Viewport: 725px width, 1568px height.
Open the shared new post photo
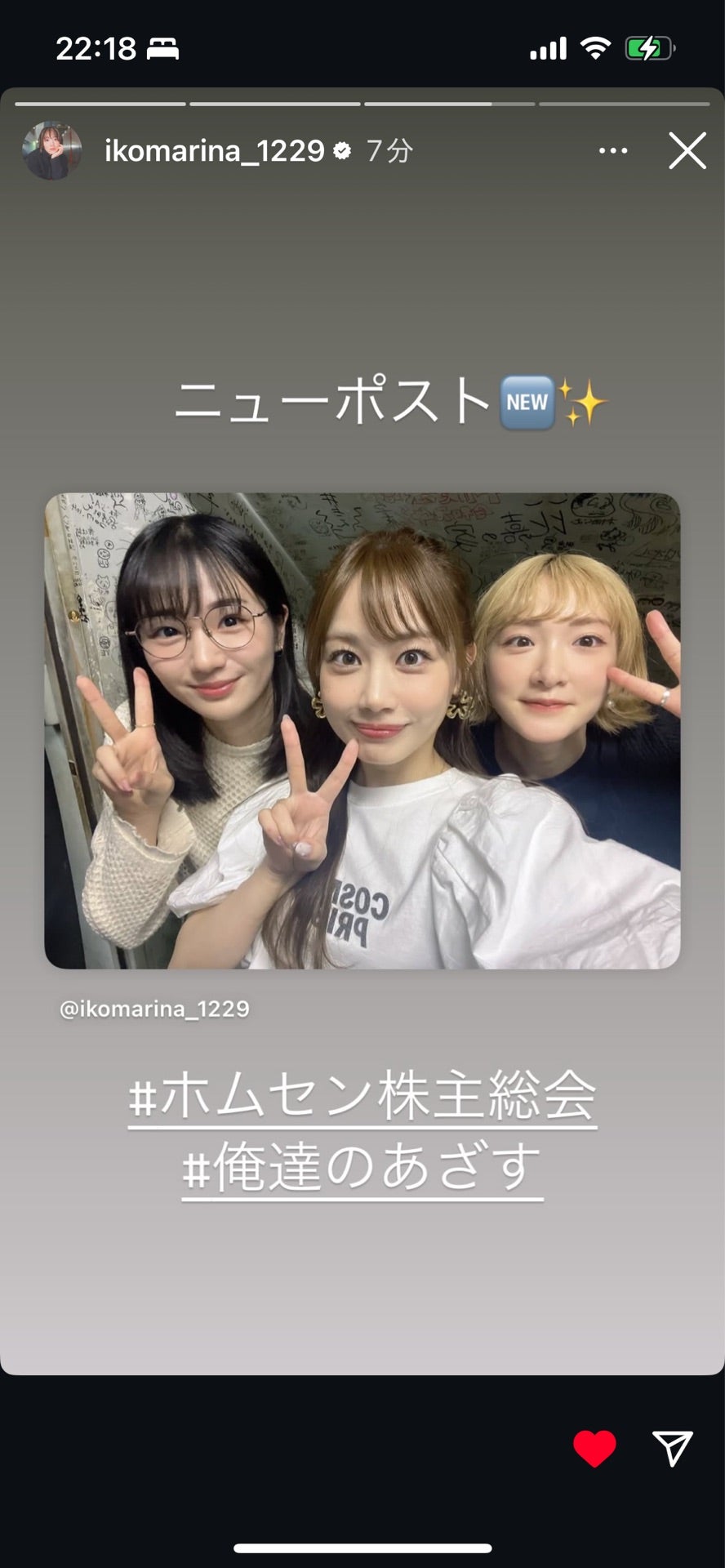(362, 730)
